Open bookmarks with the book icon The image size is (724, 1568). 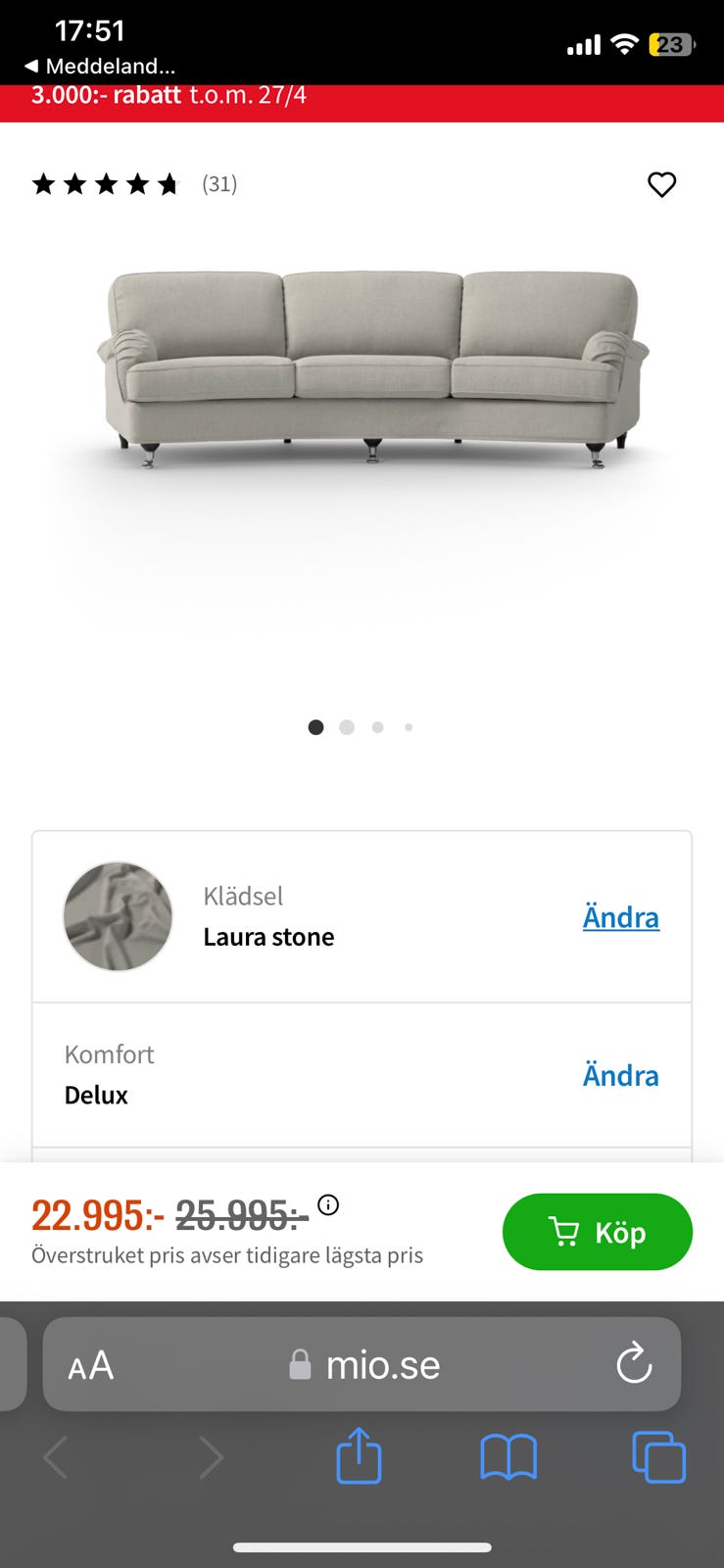pos(508,1457)
